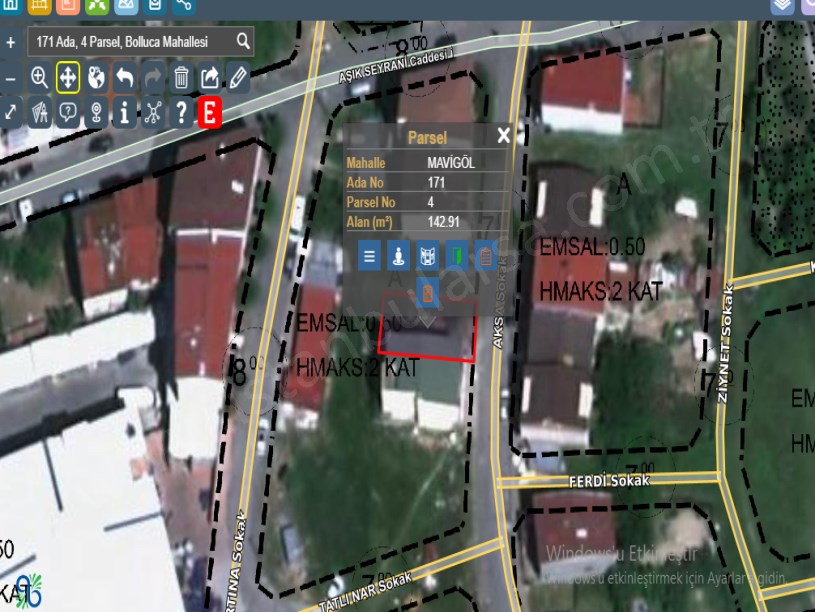Select the pan arrows tool
Viewport: 815px width, 612px height.
point(68,77)
